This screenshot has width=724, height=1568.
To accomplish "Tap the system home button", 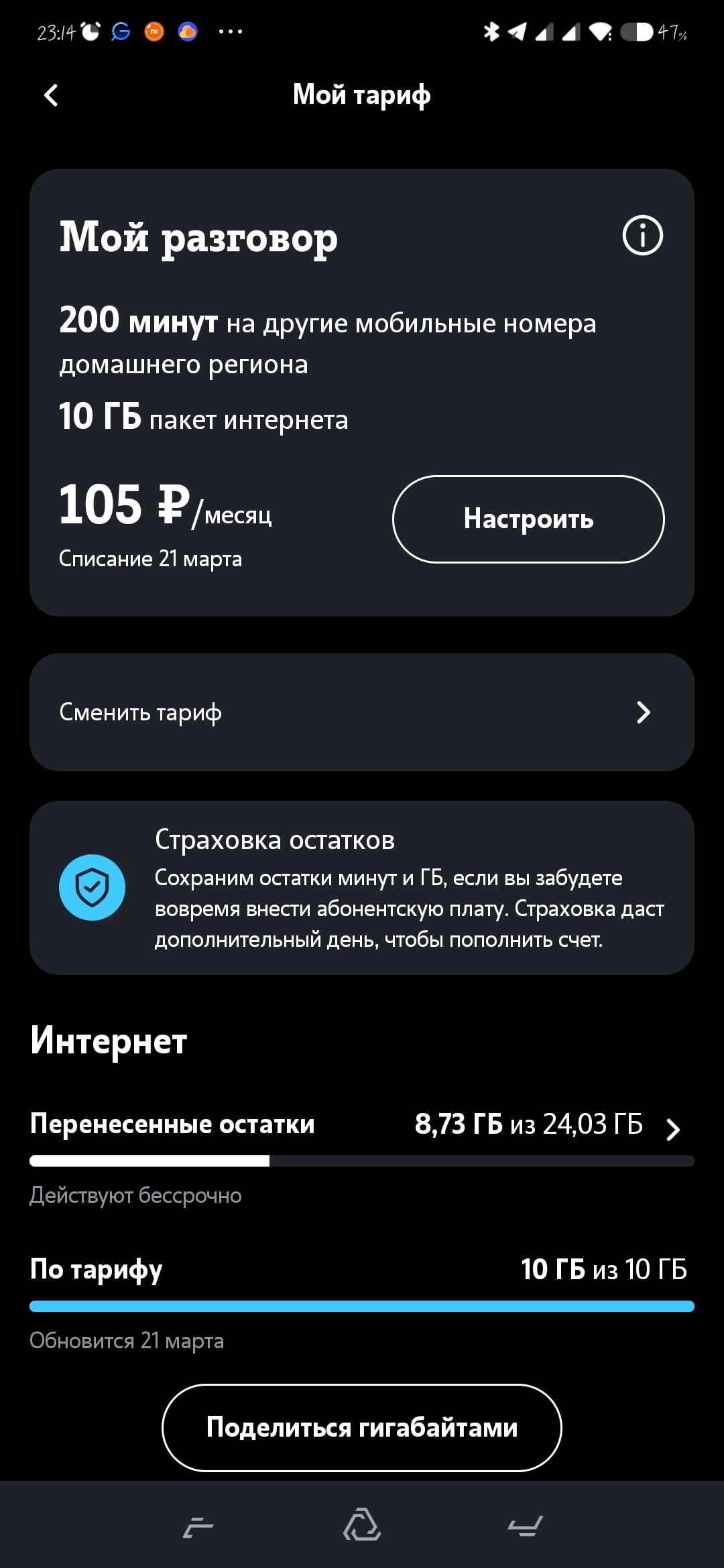I will pos(362,1525).
